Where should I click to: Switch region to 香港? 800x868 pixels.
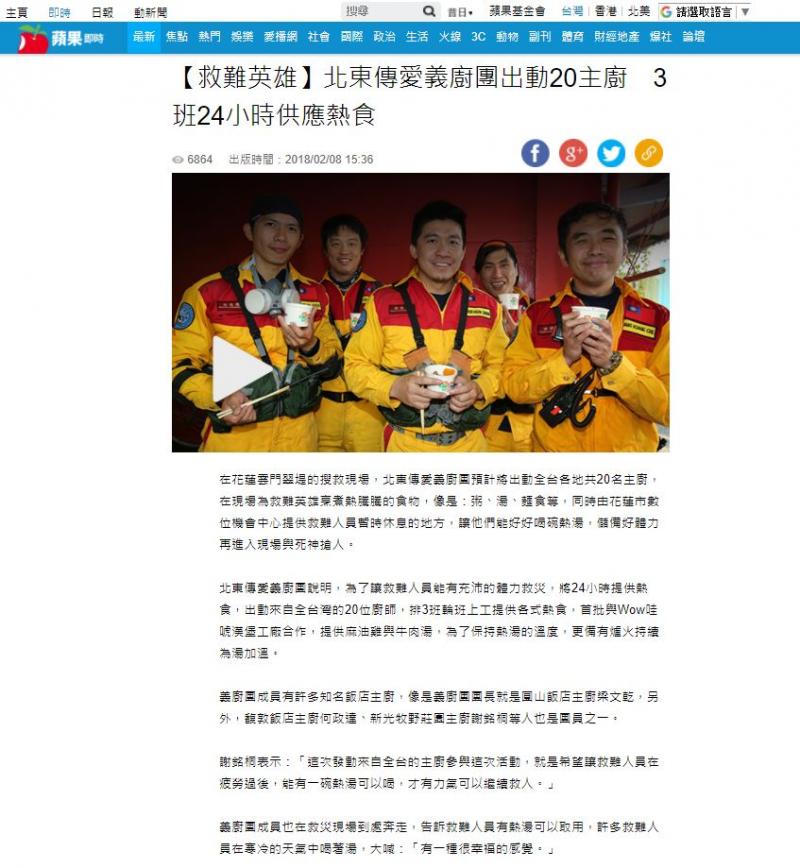coord(606,11)
